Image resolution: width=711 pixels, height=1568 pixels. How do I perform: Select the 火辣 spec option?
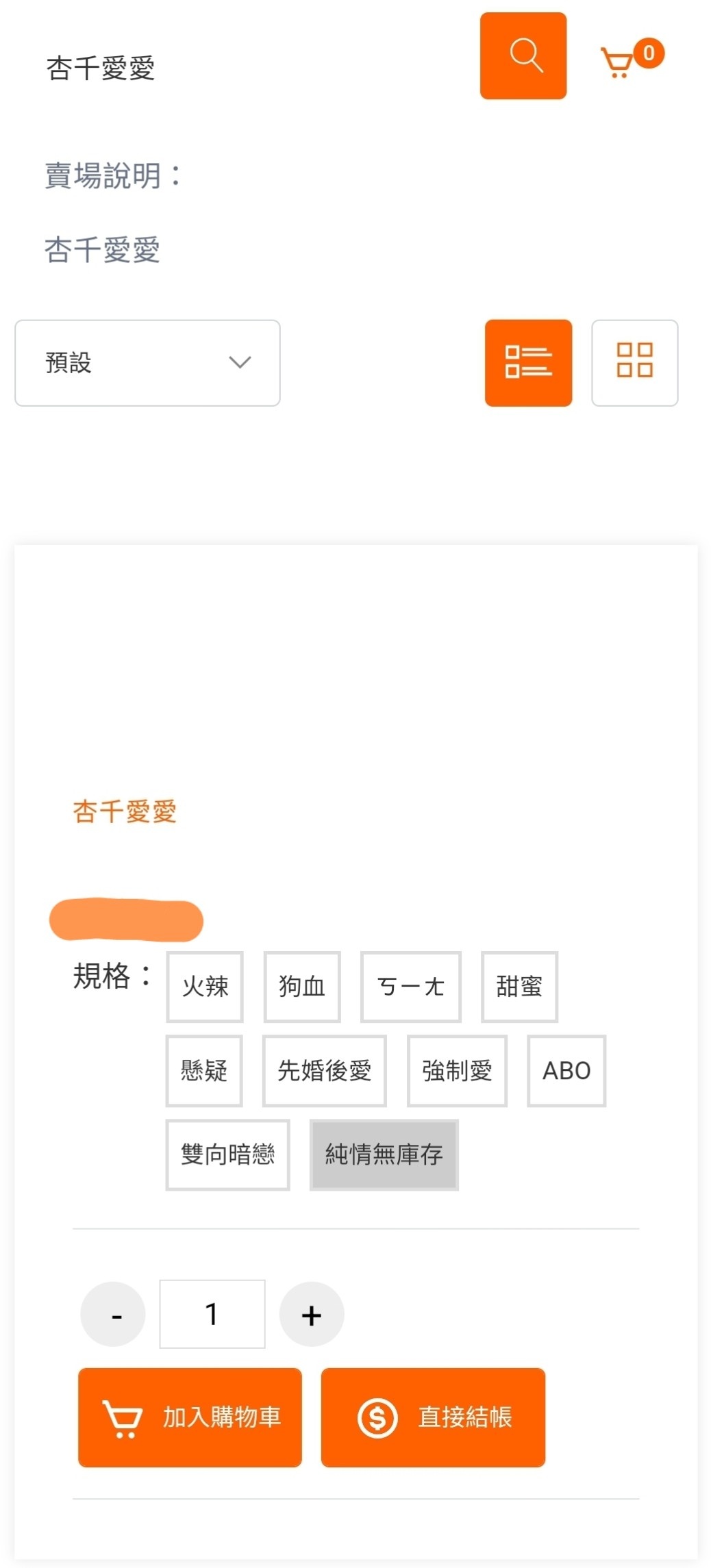205,987
